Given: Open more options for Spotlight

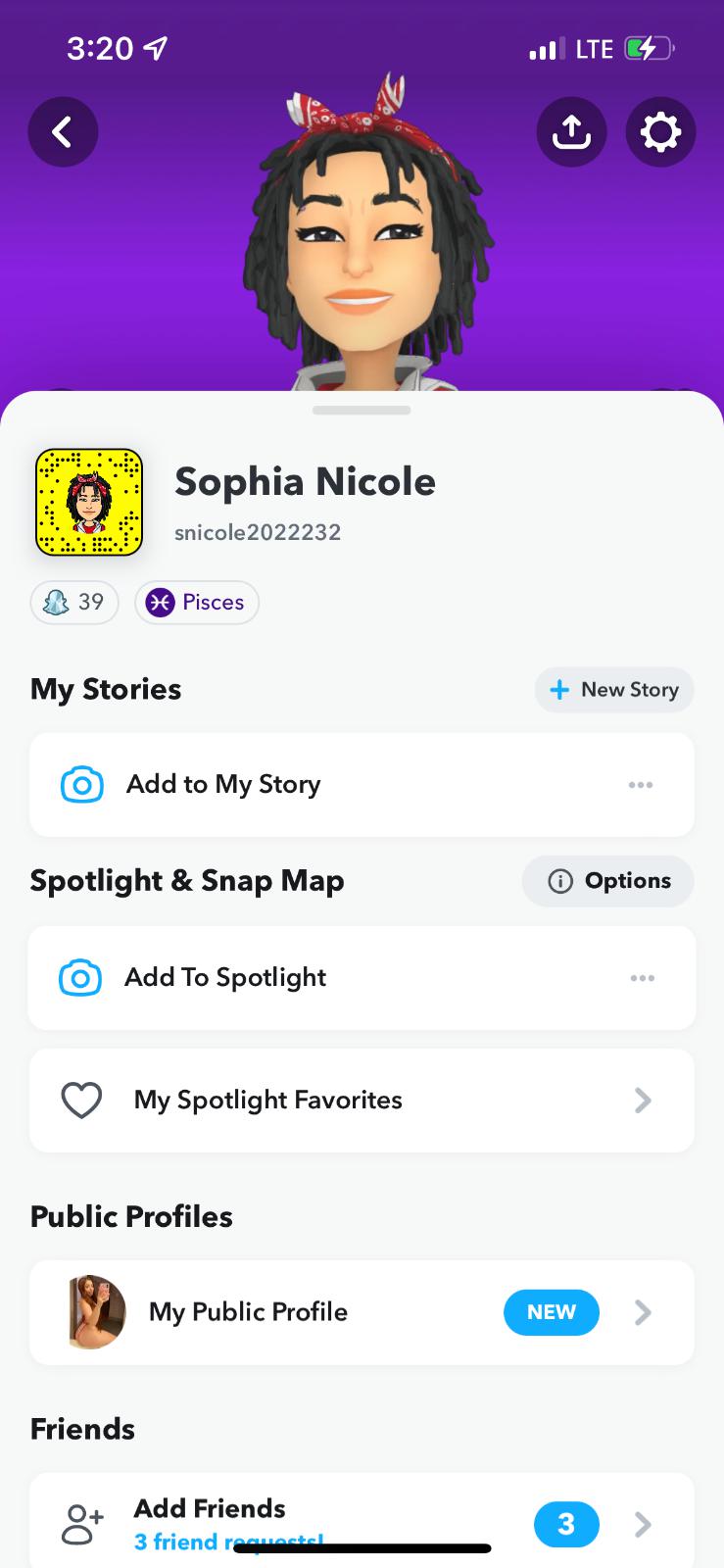Looking at the screenshot, I should point(642,977).
